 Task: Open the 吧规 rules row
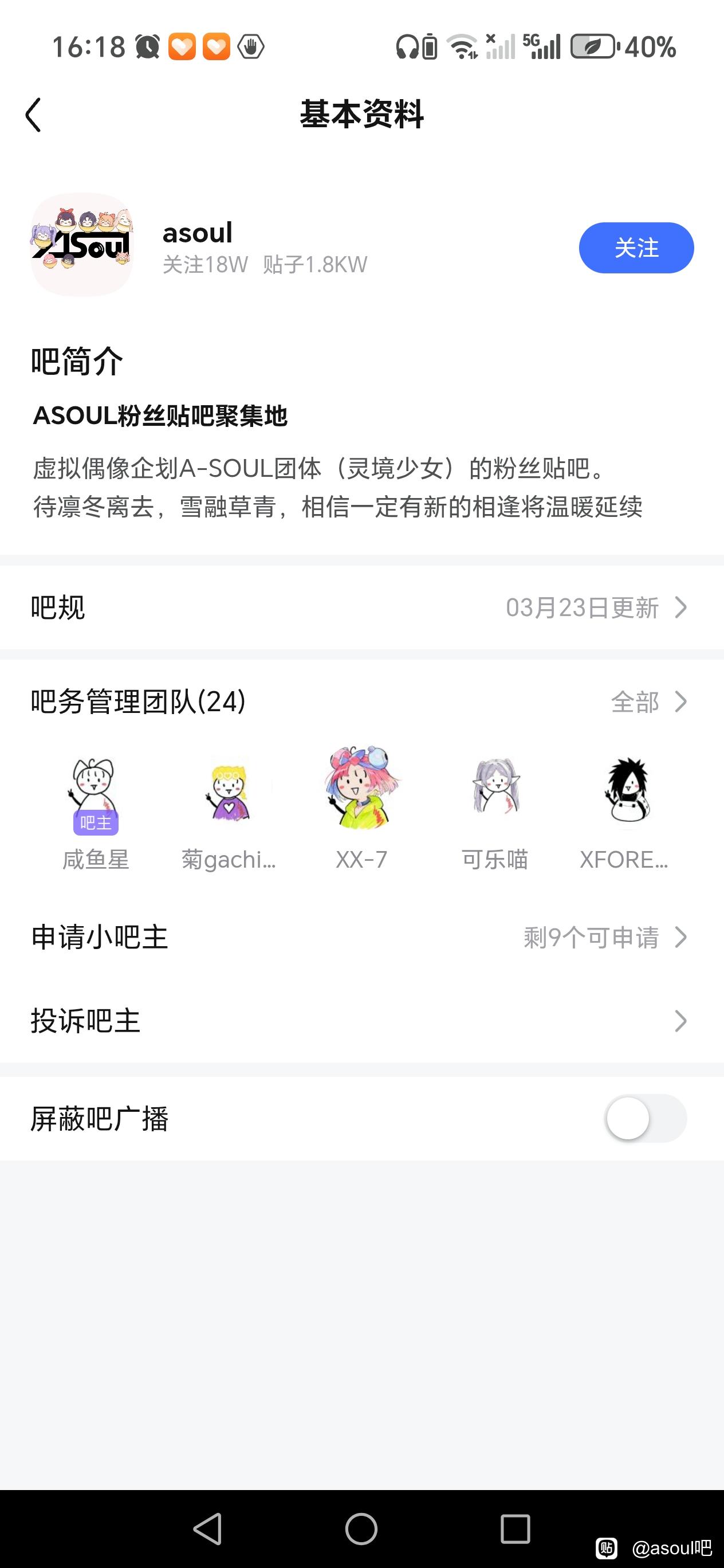pyautogui.click(x=361, y=607)
